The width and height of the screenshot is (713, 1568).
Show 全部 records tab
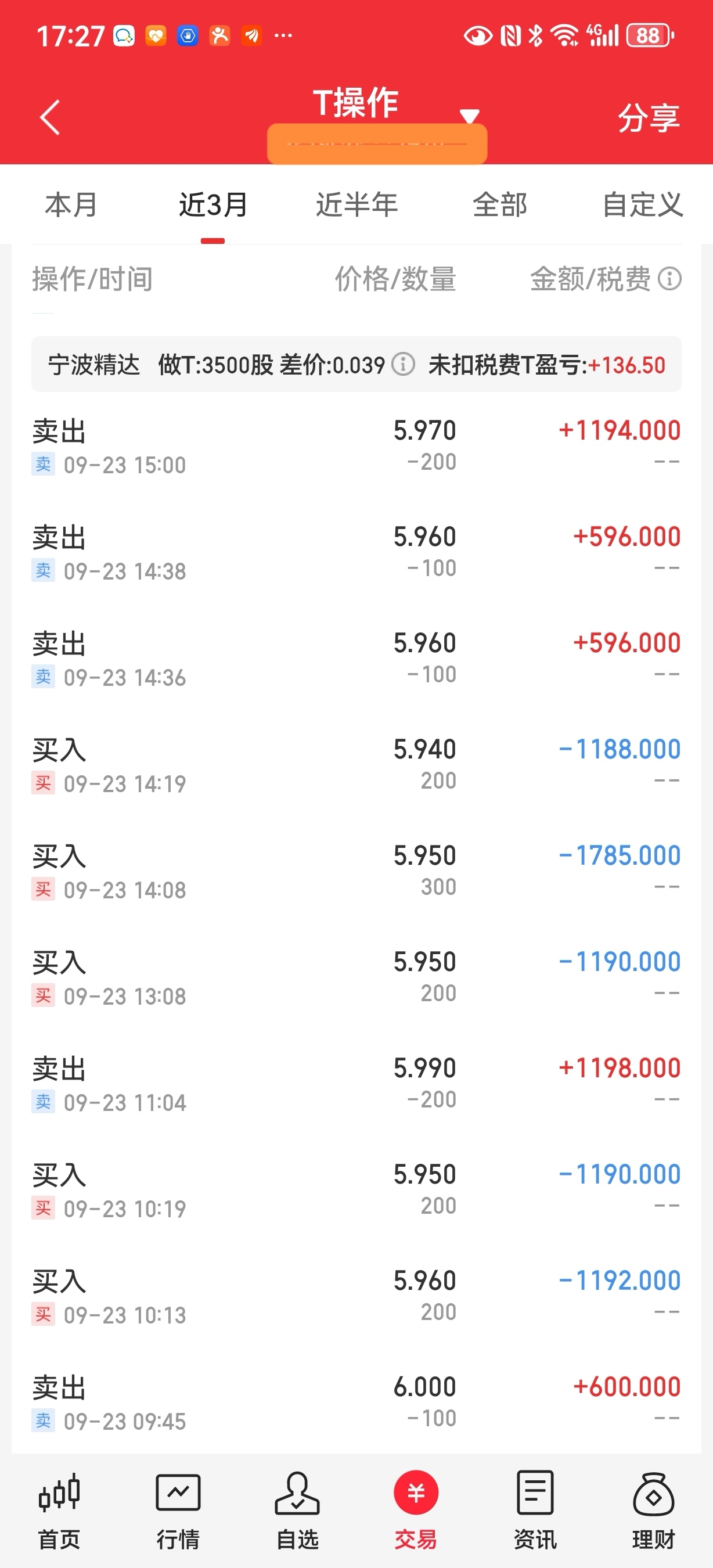click(500, 204)
